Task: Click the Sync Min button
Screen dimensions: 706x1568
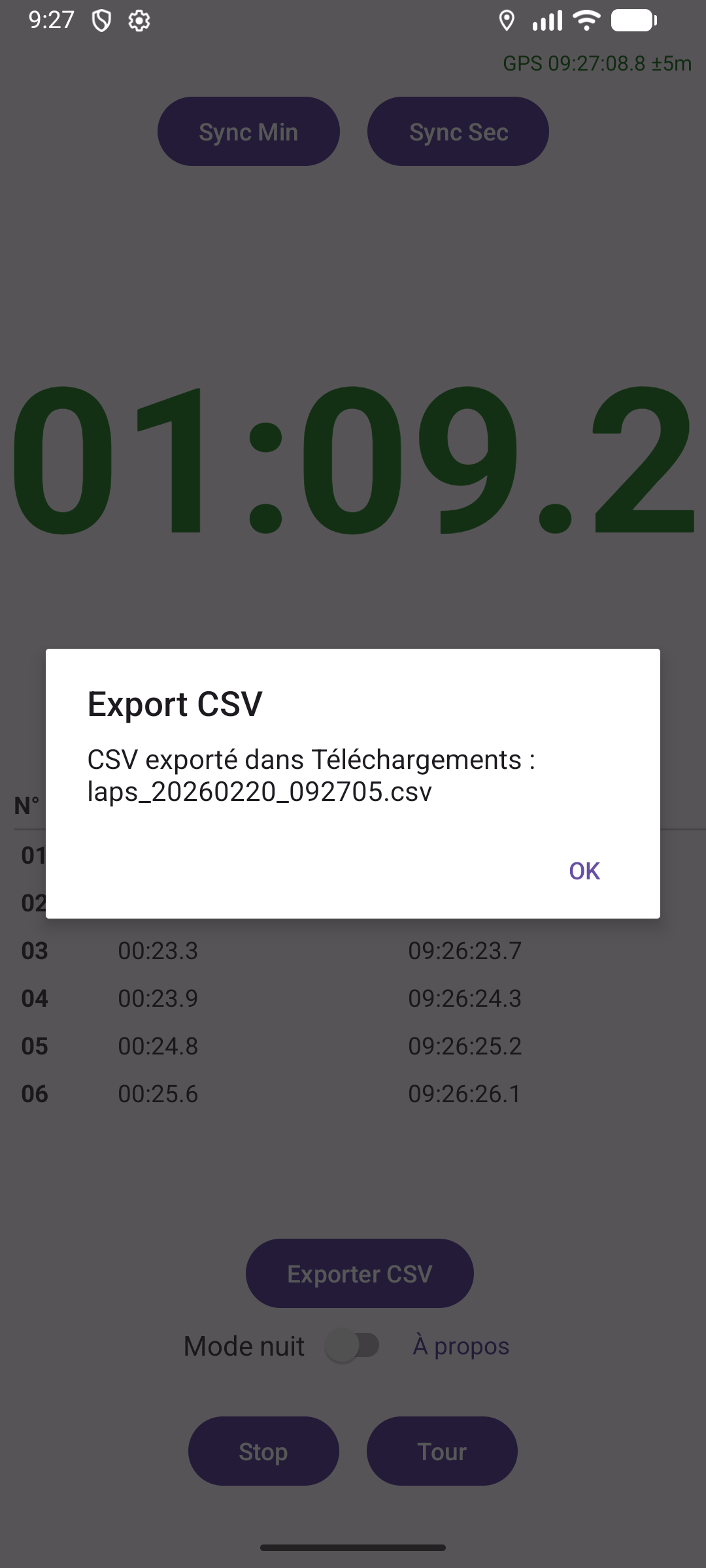Action: 248,131
